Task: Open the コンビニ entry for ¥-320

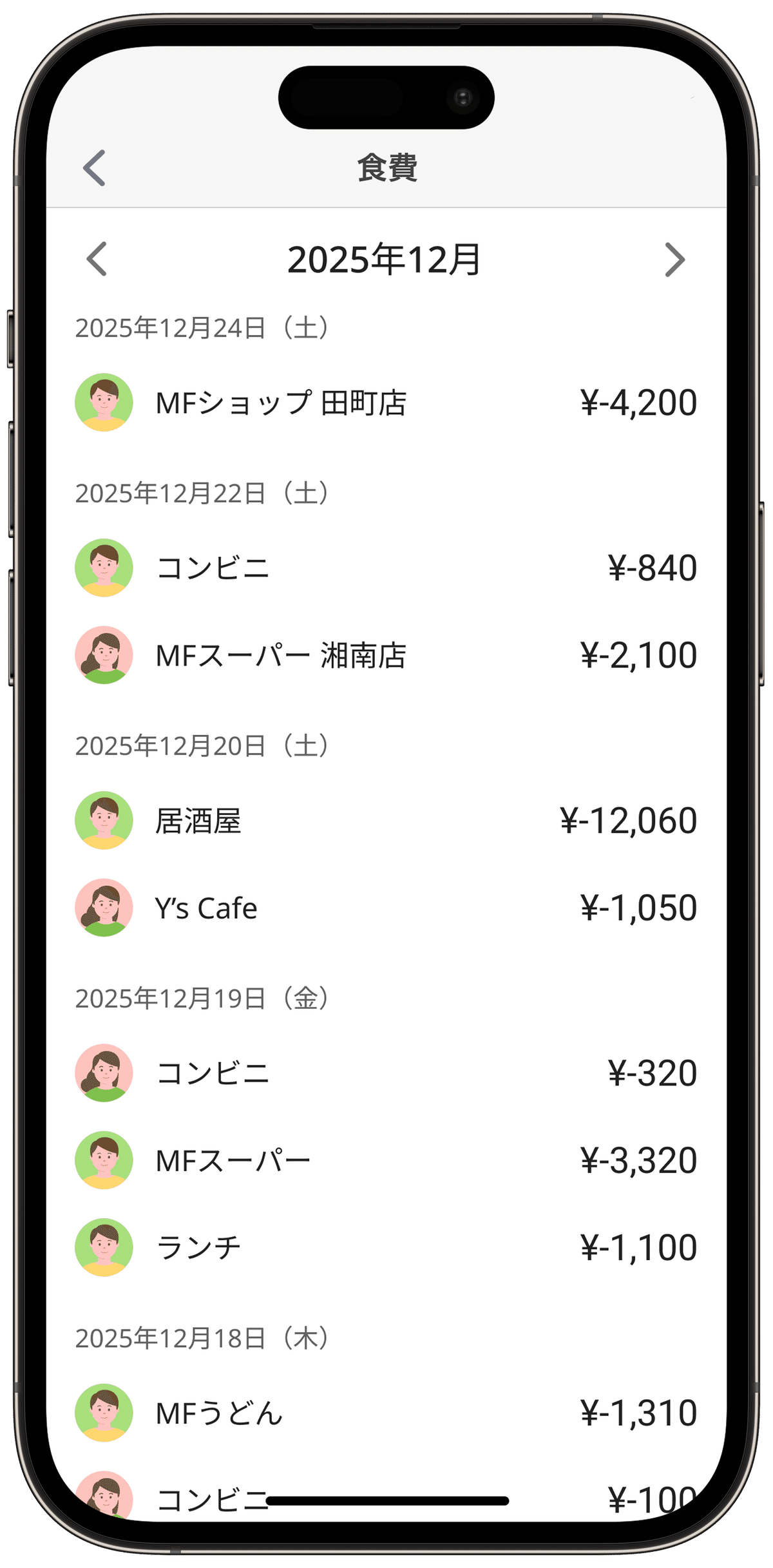Action: [385, 1073]
